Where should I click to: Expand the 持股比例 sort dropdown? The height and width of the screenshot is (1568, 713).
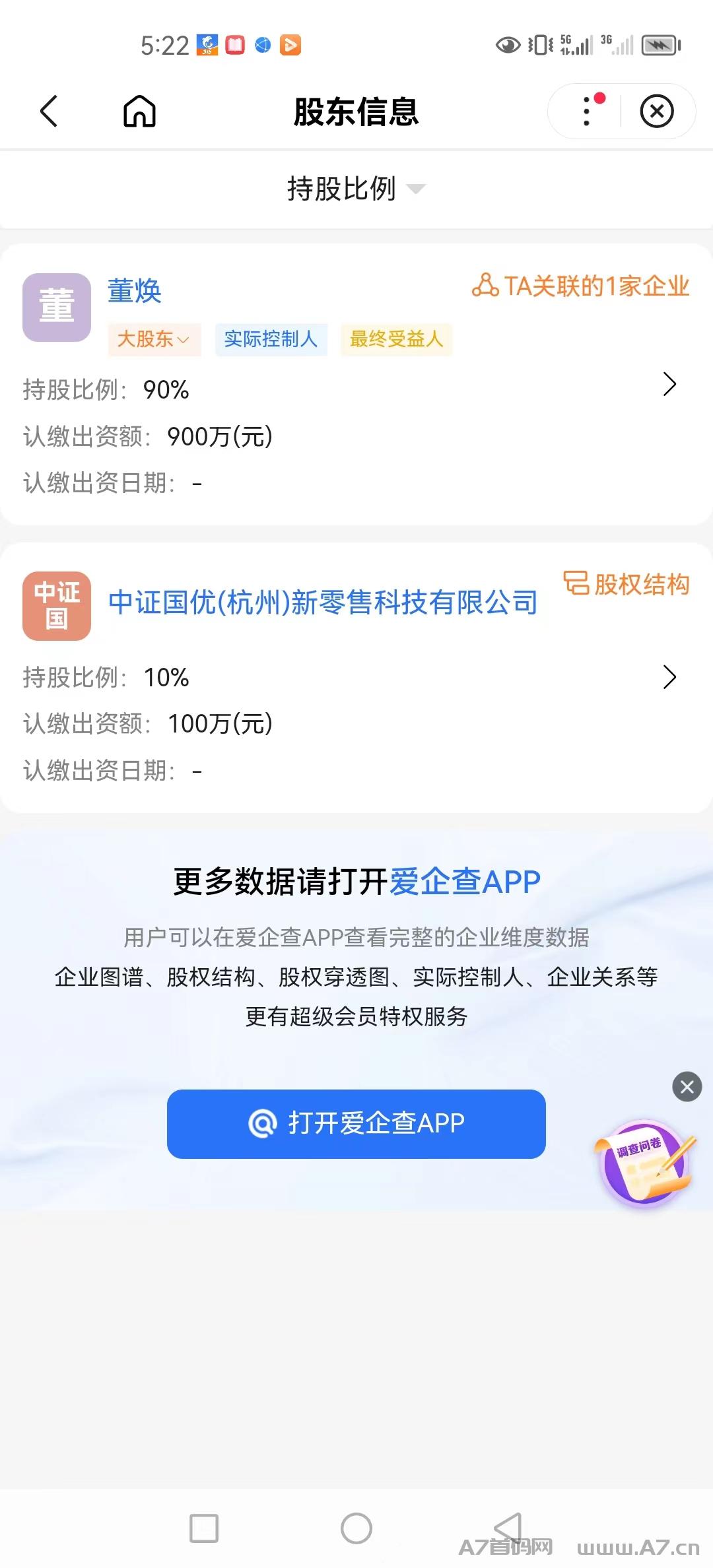(356, 189)
